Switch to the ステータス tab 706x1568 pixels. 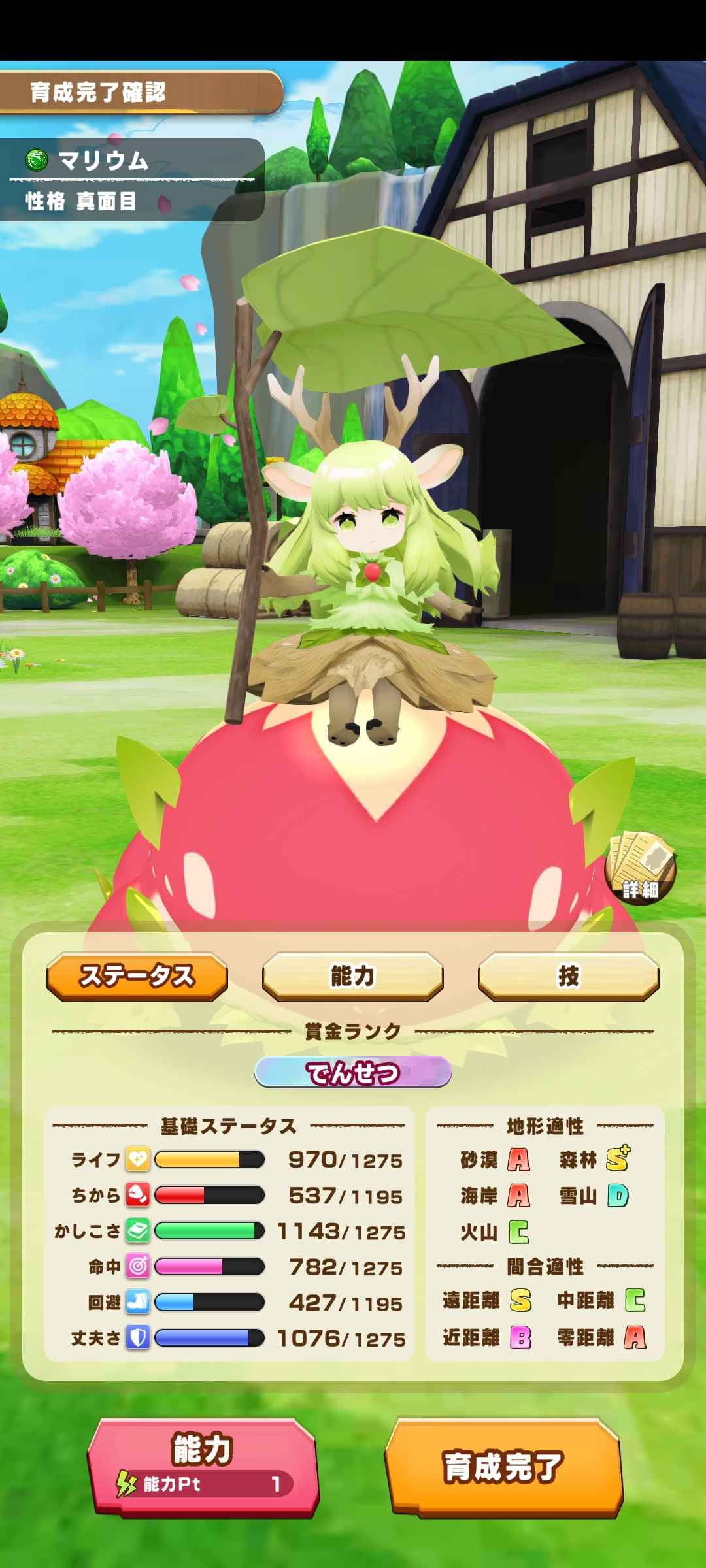click(x=137, y=976)
